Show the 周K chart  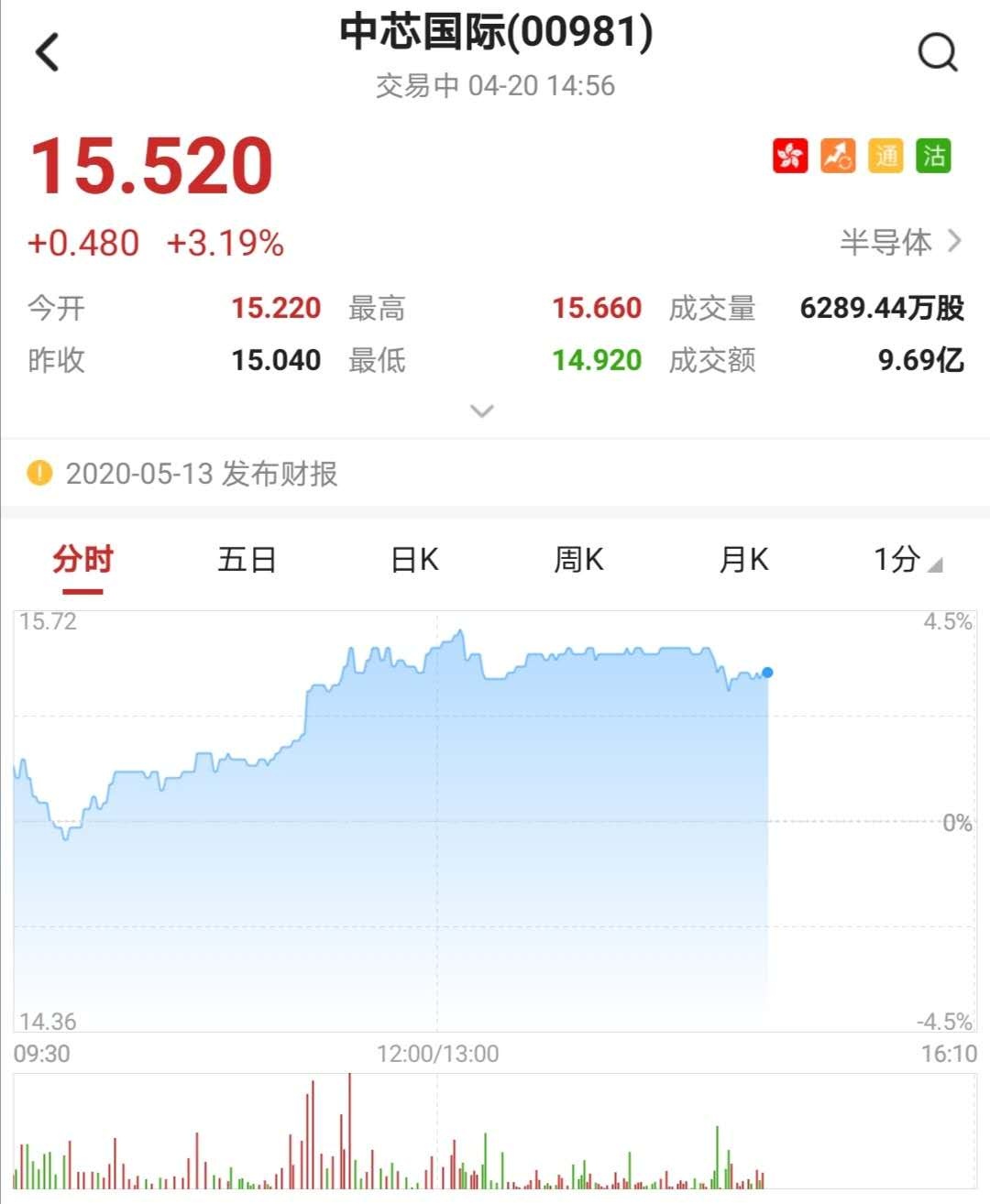(578, 559)
